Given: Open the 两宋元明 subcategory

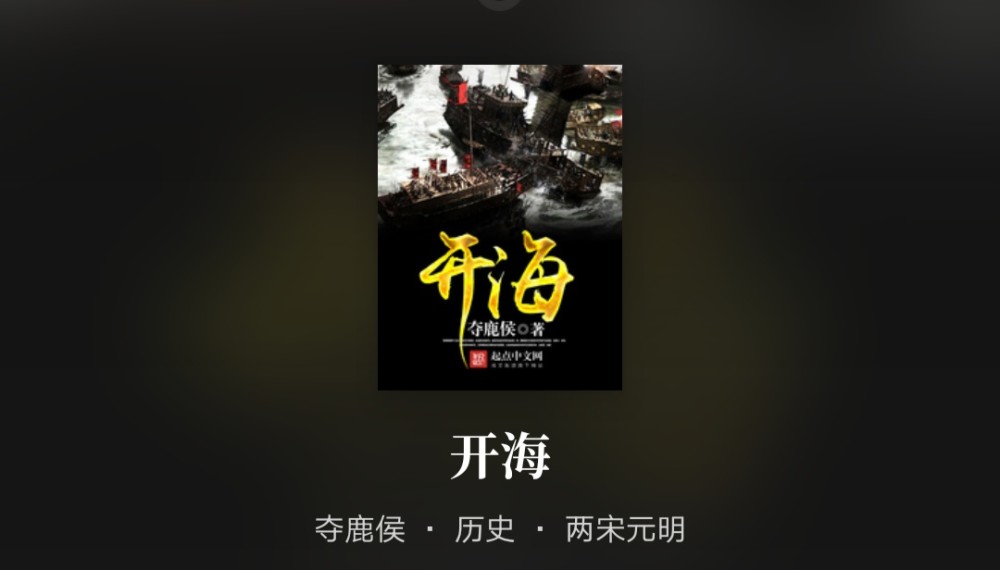Looking at the screenshot, I should point(625,529).
